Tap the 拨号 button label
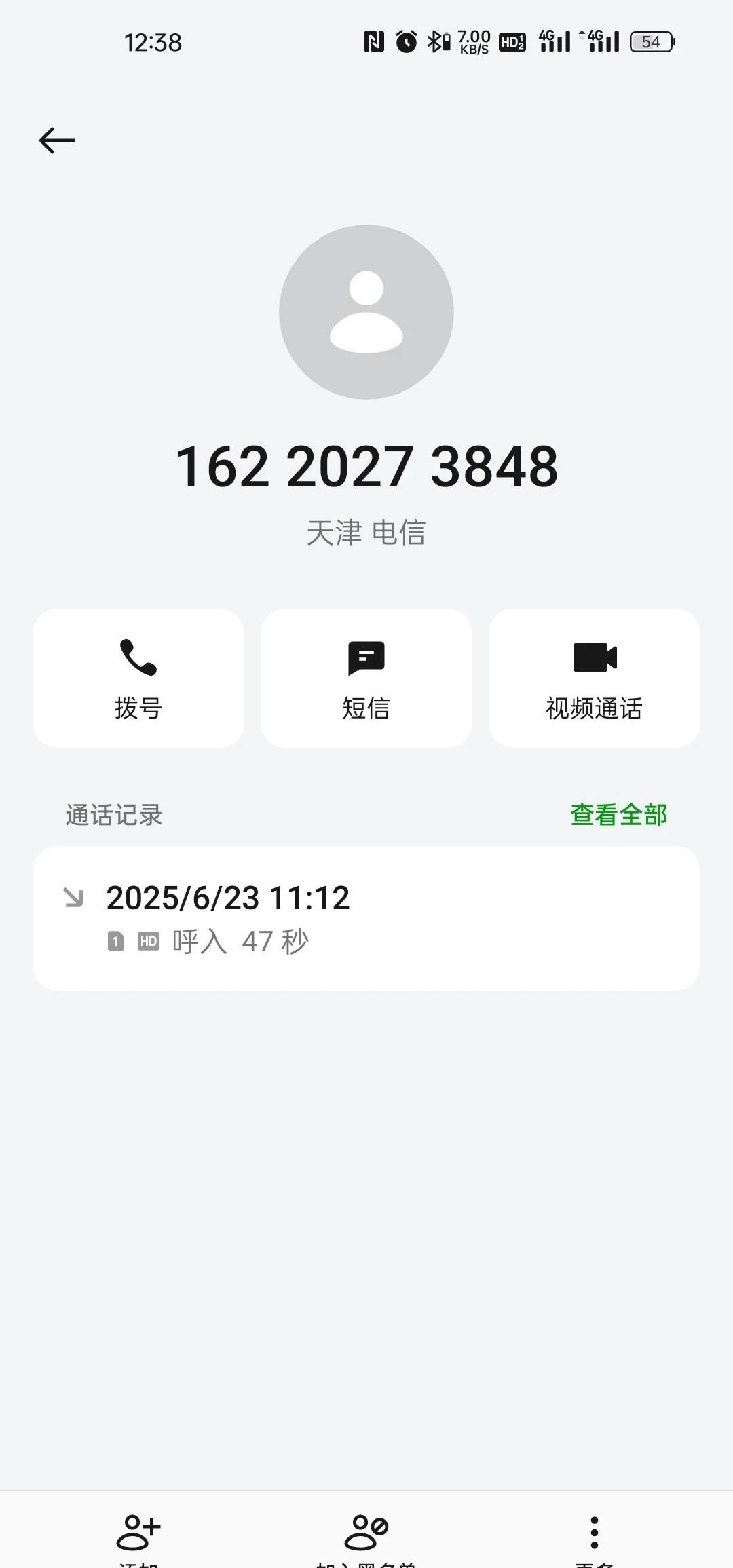733x1568 pixels. pyautogui.click(x=138, y=708)
